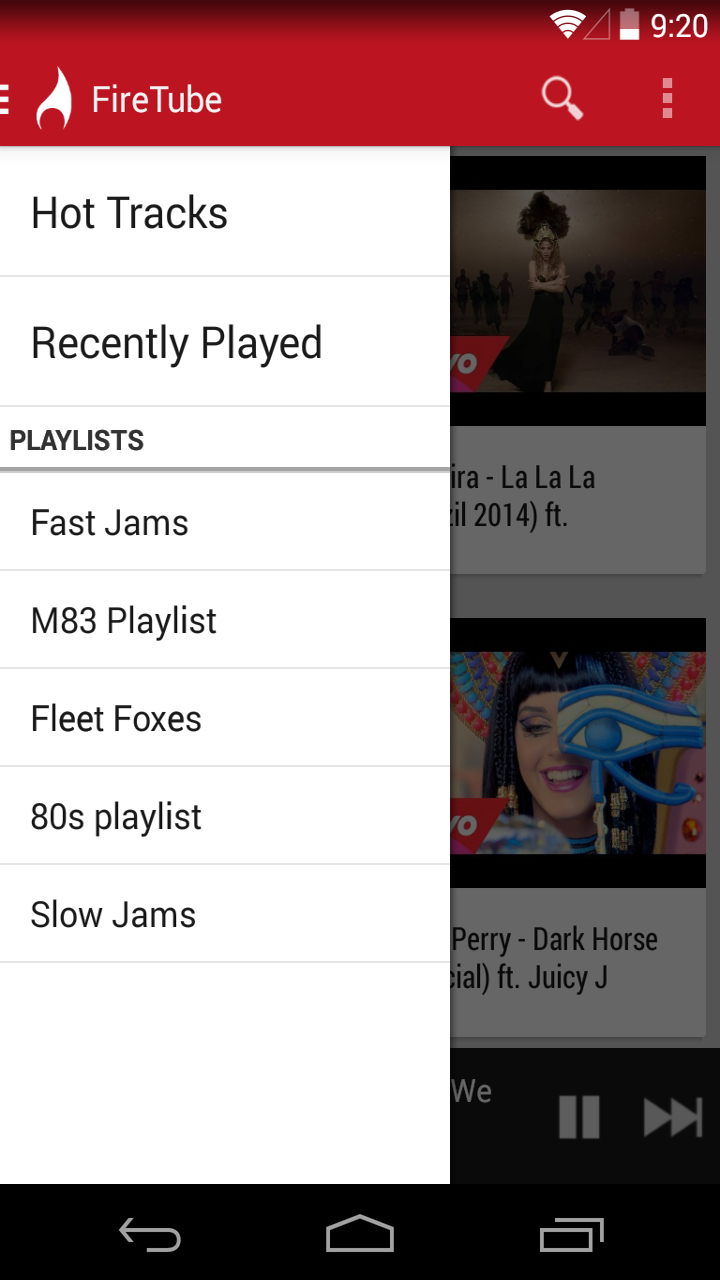
Task: Skip to the next track
Action: [672, 1118]
